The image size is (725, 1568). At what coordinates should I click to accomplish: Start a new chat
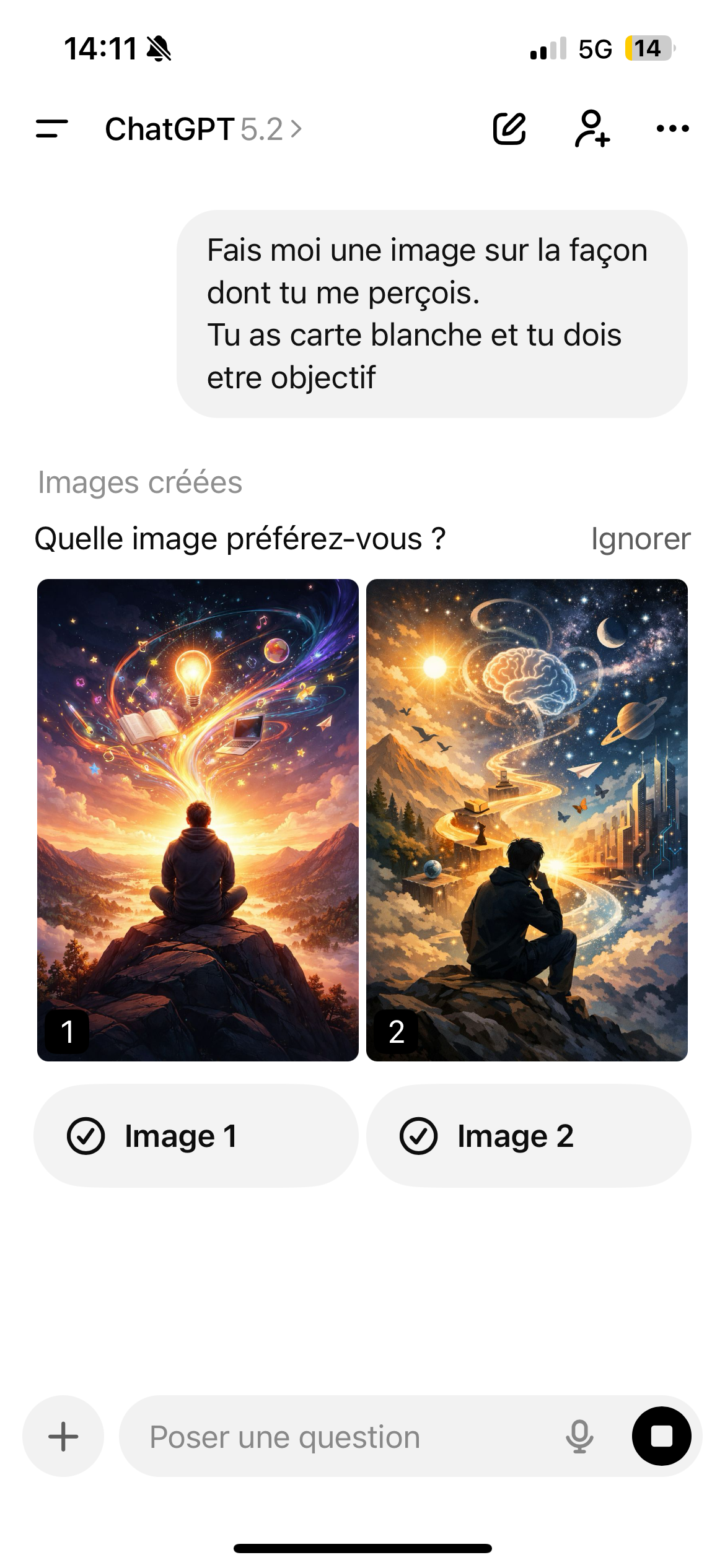(509, 129)
